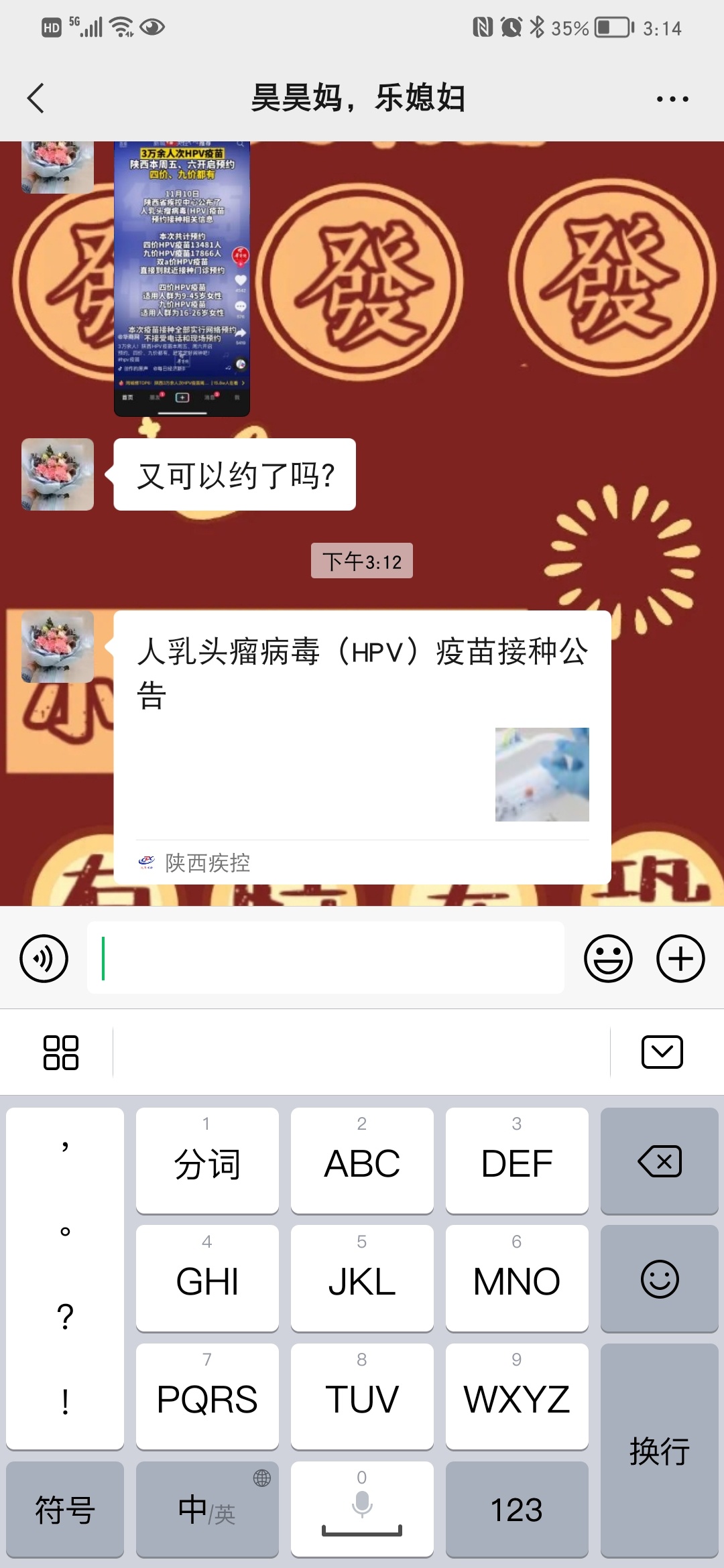Open the plus attachments menu
This screenshot has width=724, height=1568.
680,958
